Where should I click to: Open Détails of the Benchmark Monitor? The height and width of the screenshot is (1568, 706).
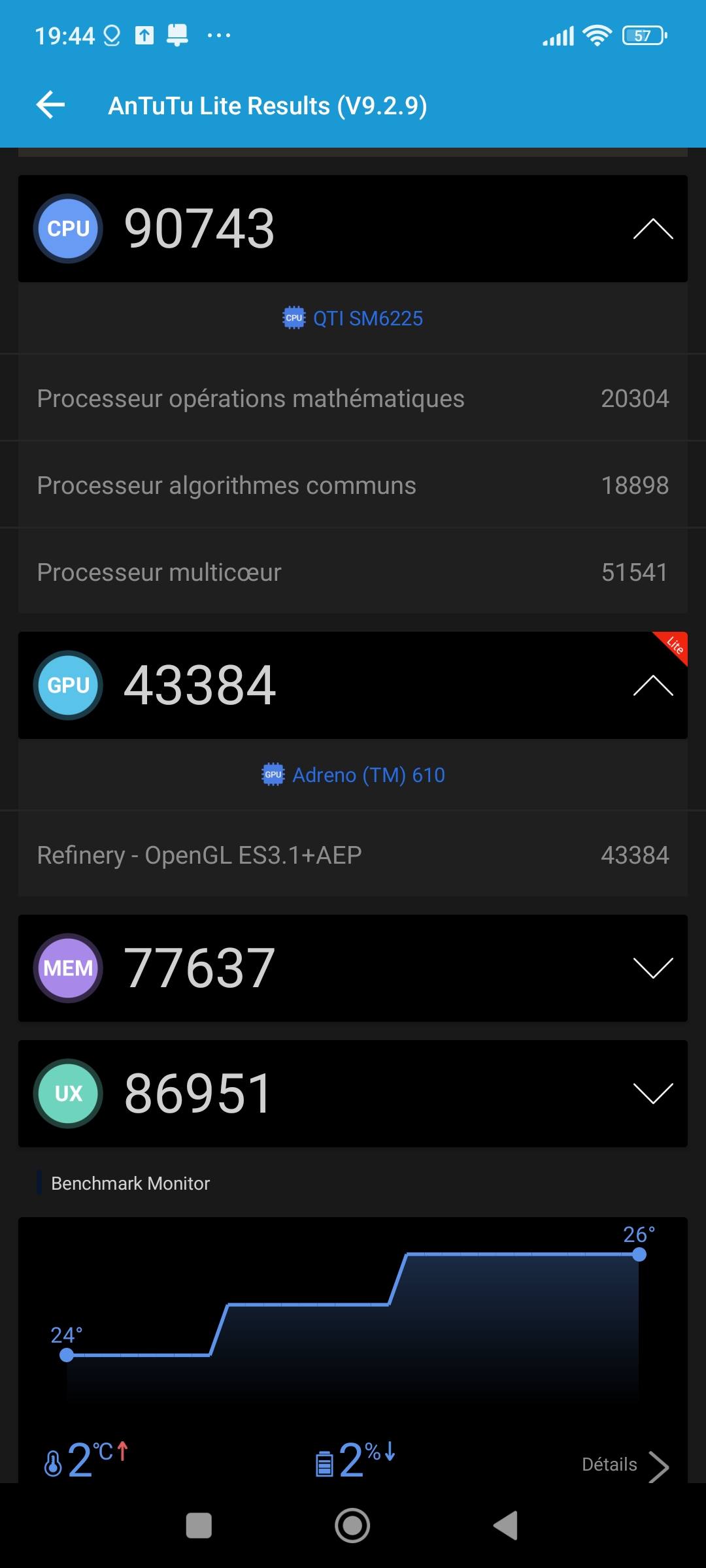click(624, 1465)
